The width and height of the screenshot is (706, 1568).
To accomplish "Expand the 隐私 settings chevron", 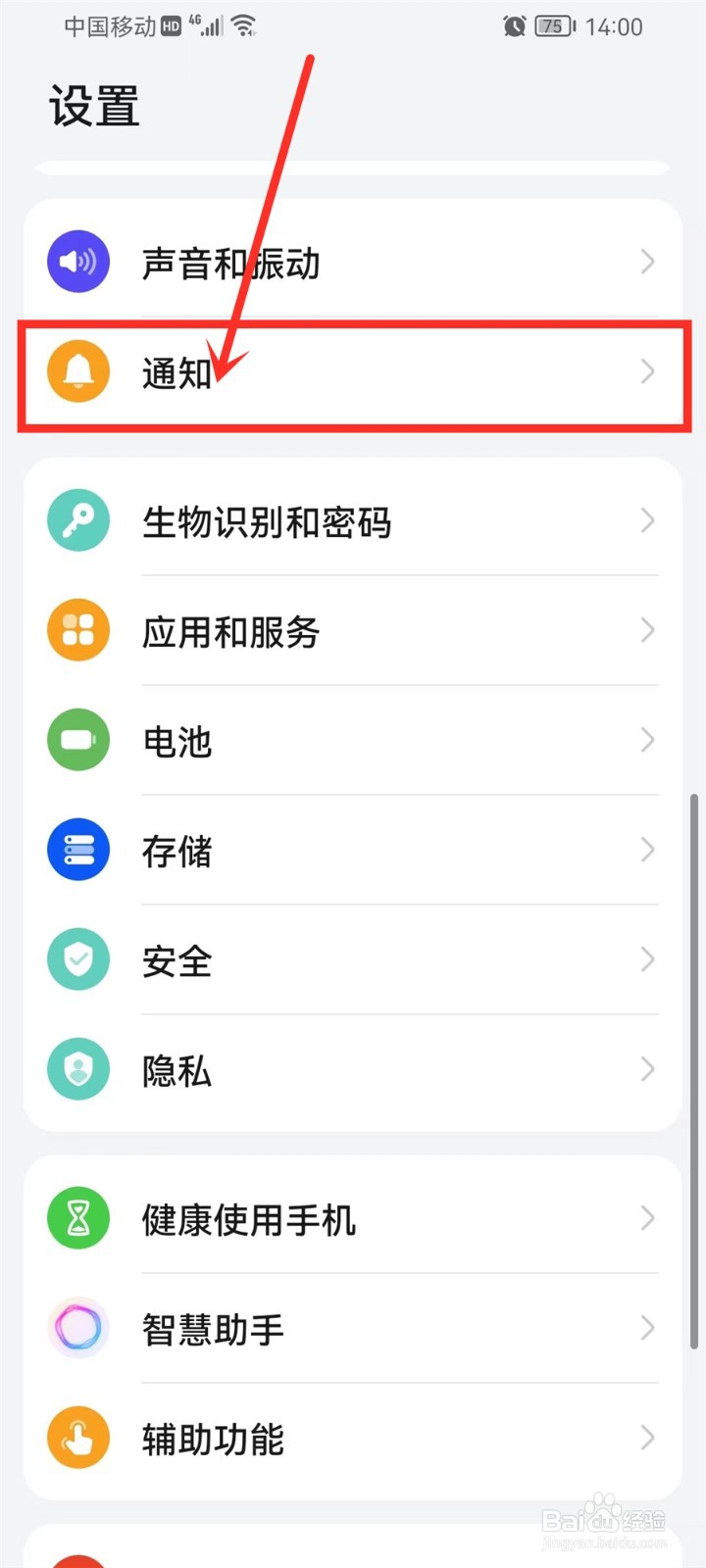I will coord(647,1069).
